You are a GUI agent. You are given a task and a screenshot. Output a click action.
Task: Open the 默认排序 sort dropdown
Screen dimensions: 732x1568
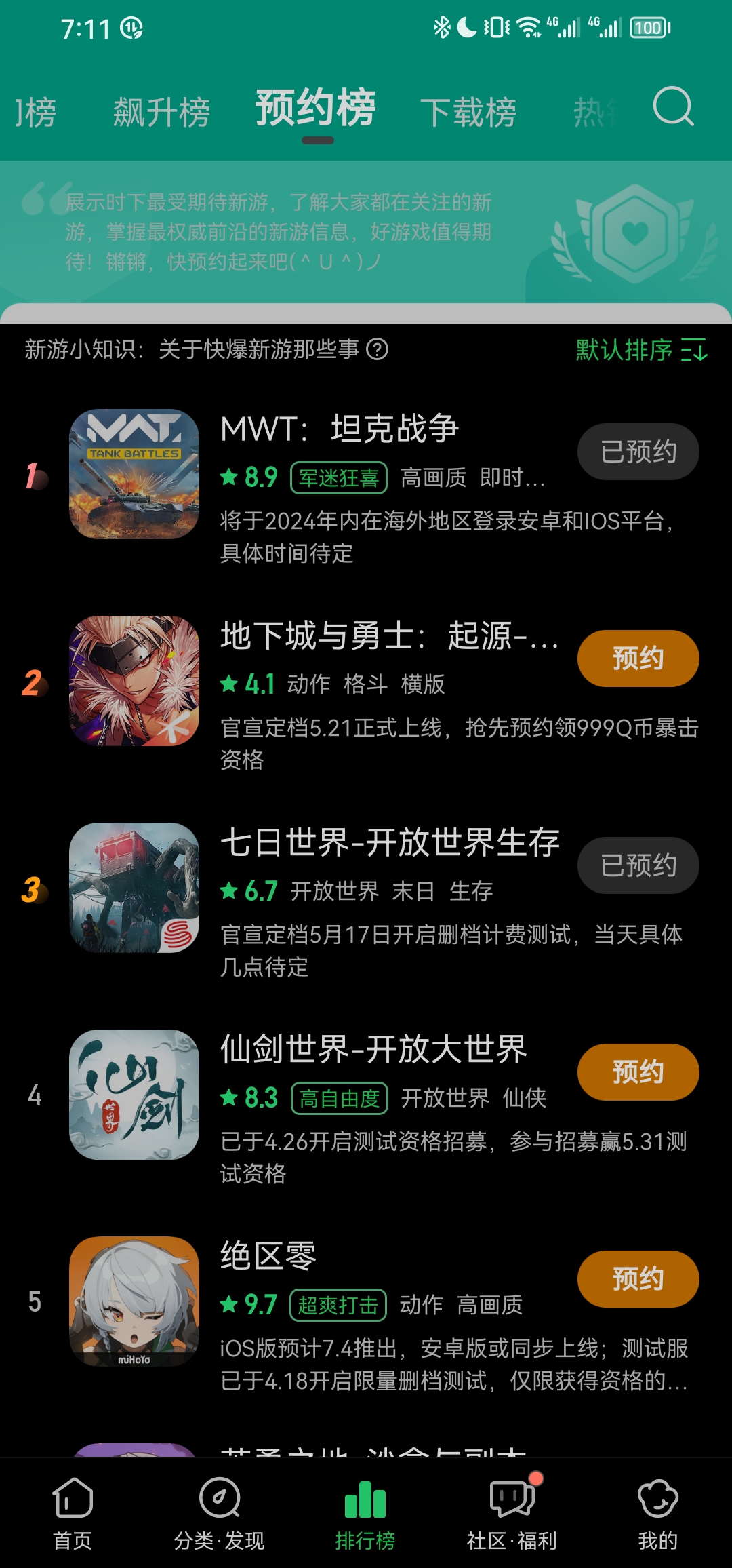point(641,350)
